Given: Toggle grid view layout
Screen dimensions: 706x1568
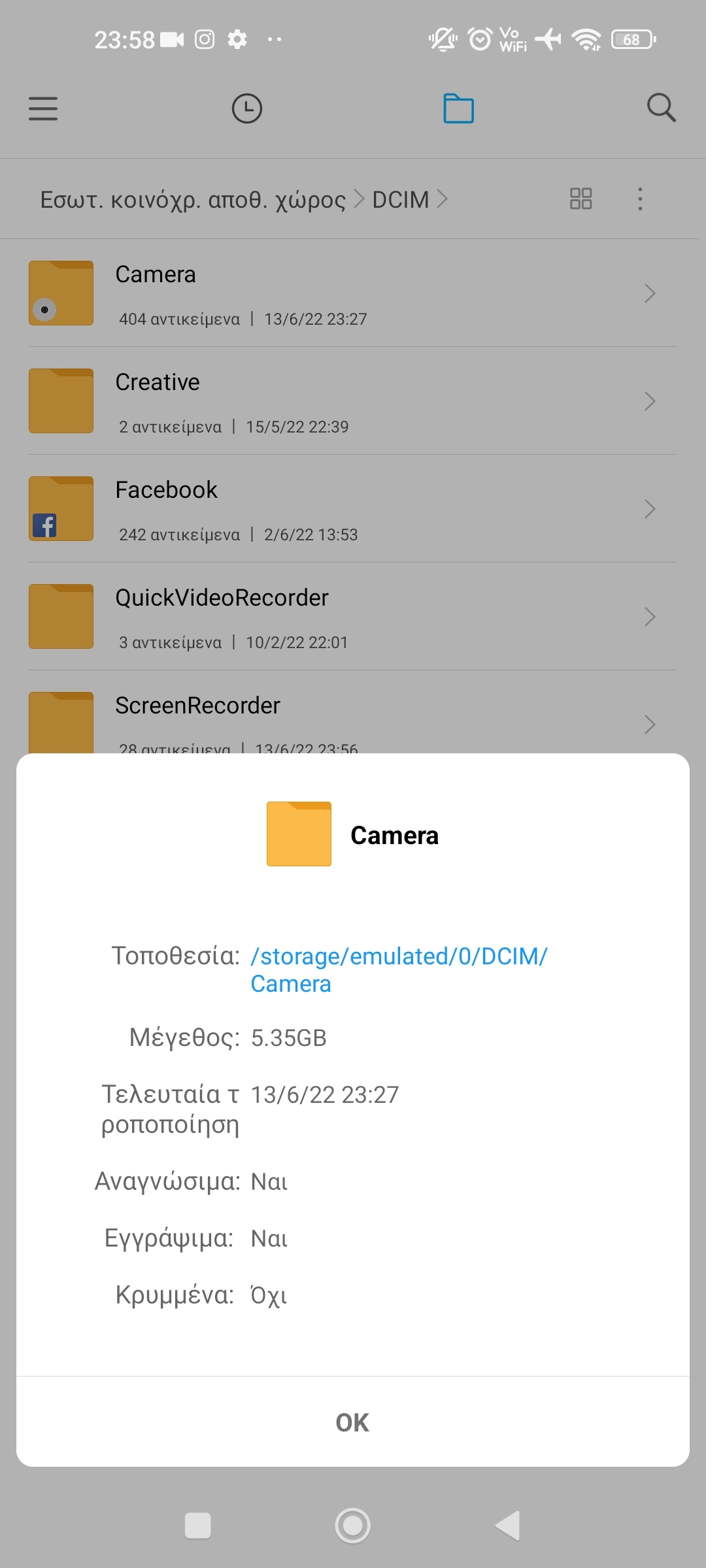Looking at the screenshot, I should (x=580, y=199).
